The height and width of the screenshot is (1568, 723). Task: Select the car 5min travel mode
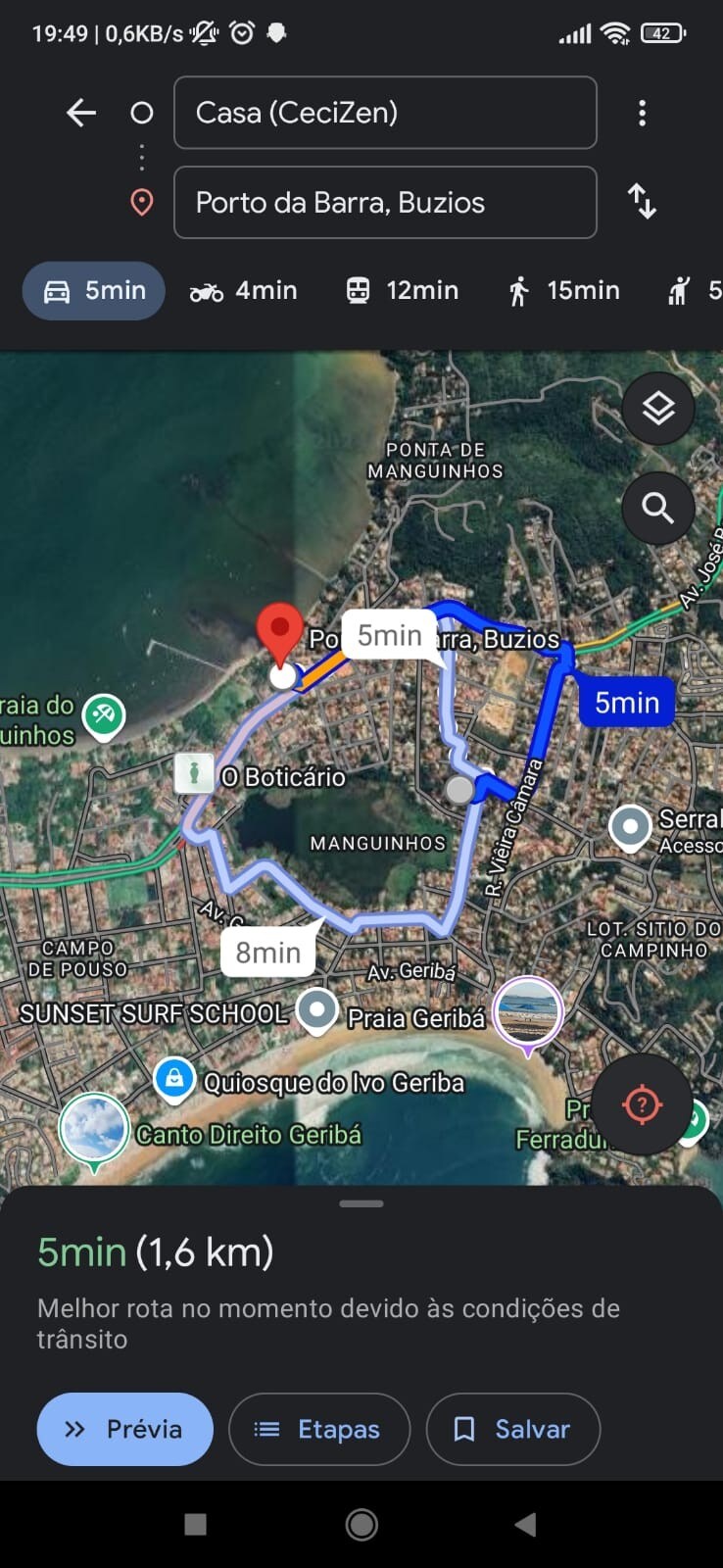coord(94,291)
